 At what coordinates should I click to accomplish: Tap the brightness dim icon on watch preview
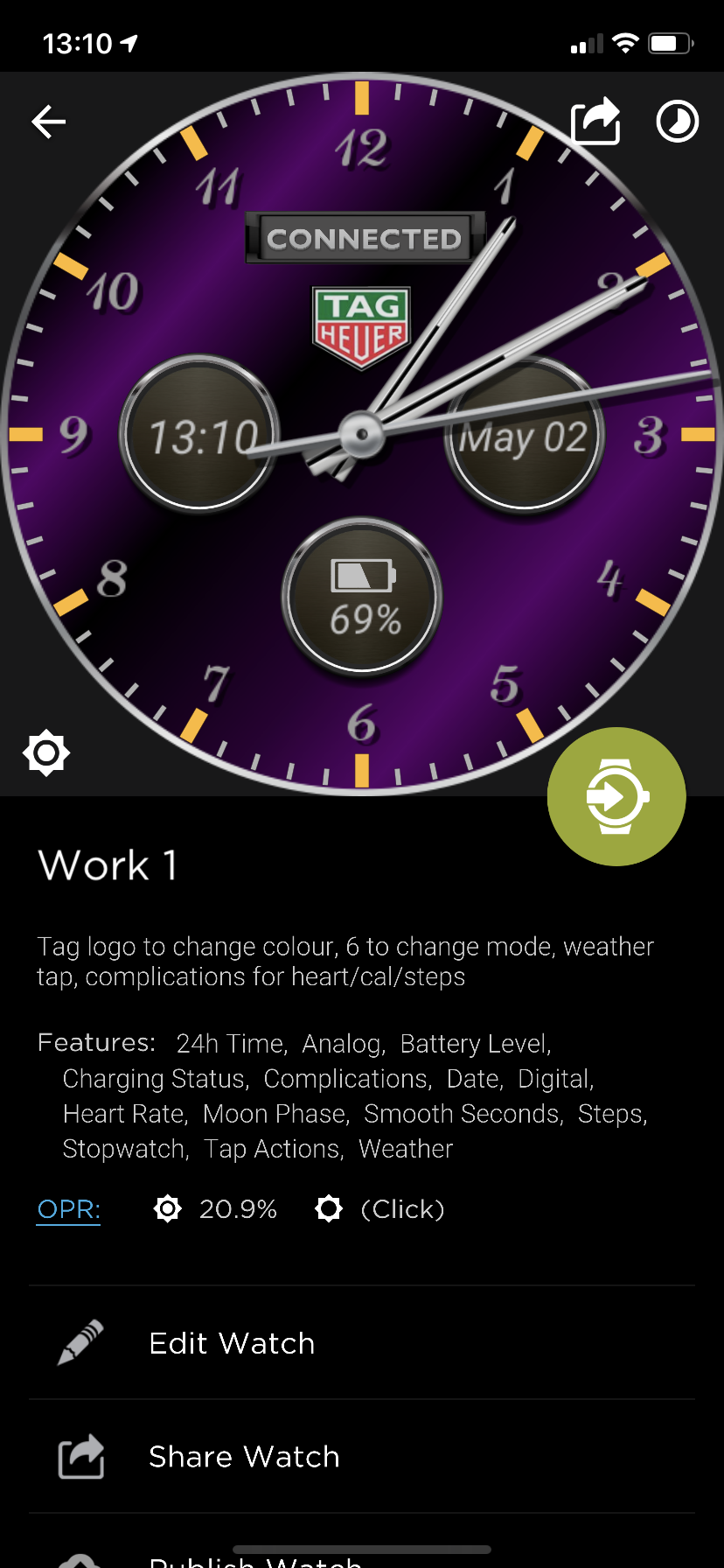point(46,752)
